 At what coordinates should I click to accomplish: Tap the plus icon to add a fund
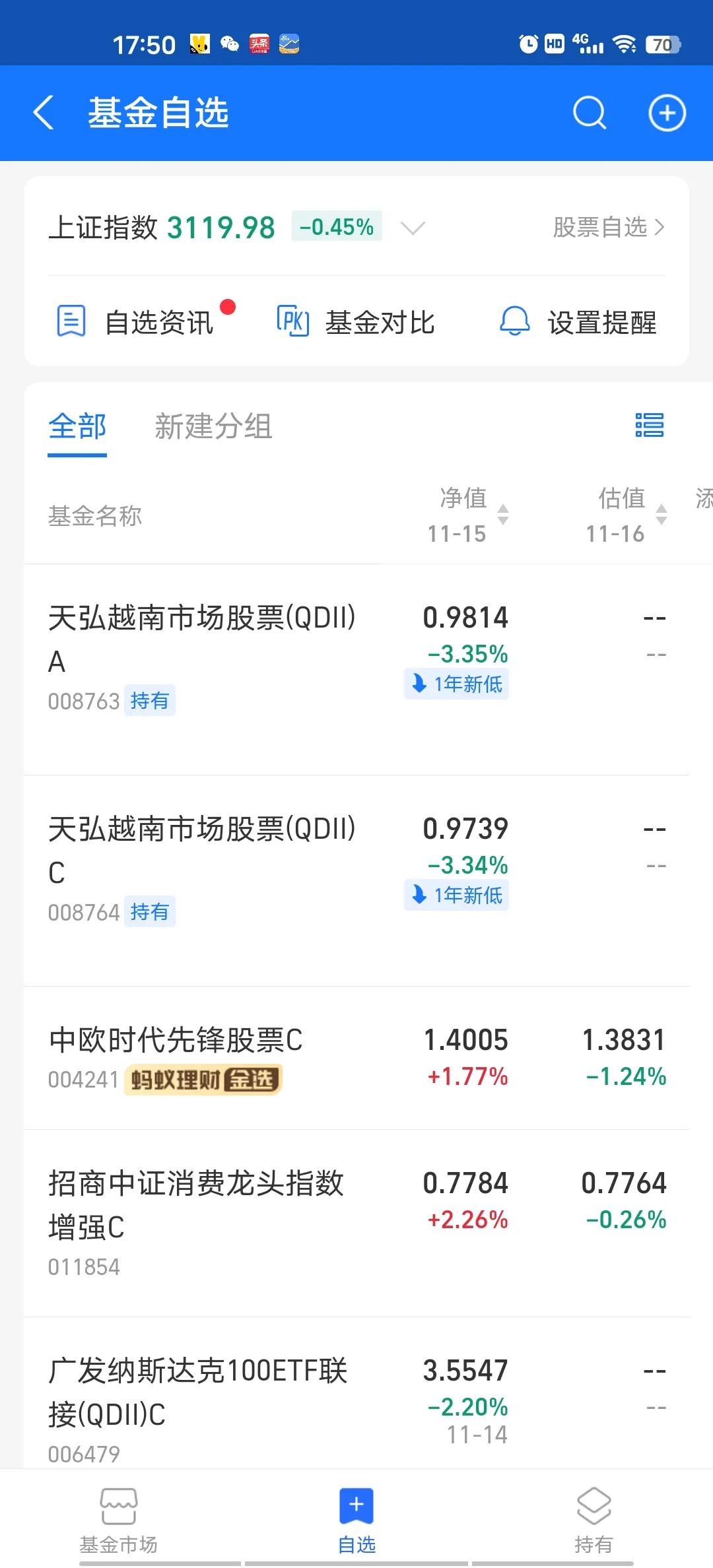pyautogui.click(x=667, y=112)
